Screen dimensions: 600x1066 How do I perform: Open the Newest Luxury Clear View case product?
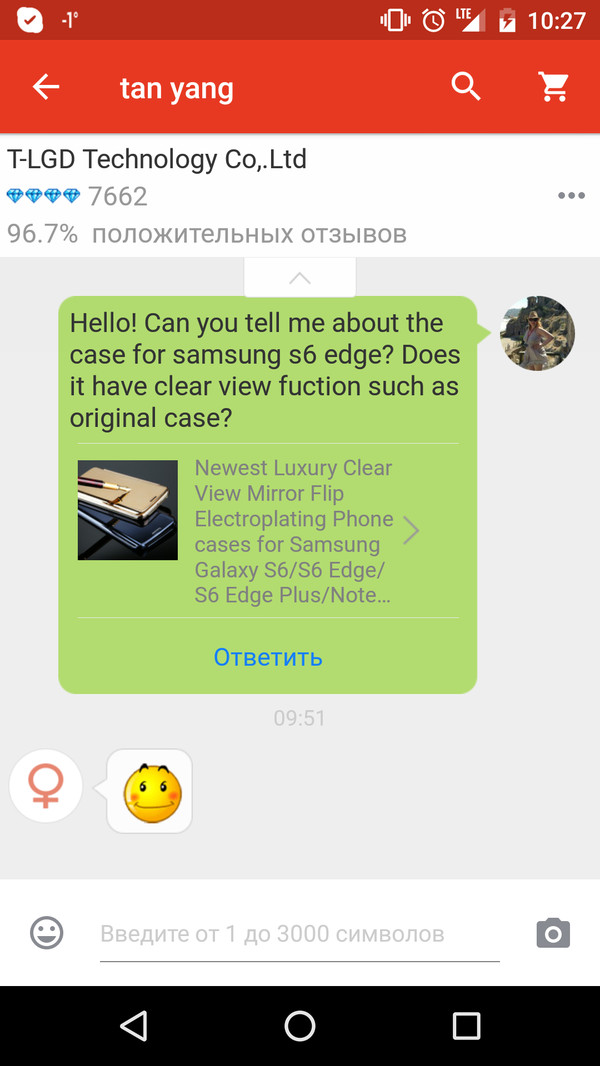coord(267,531)
